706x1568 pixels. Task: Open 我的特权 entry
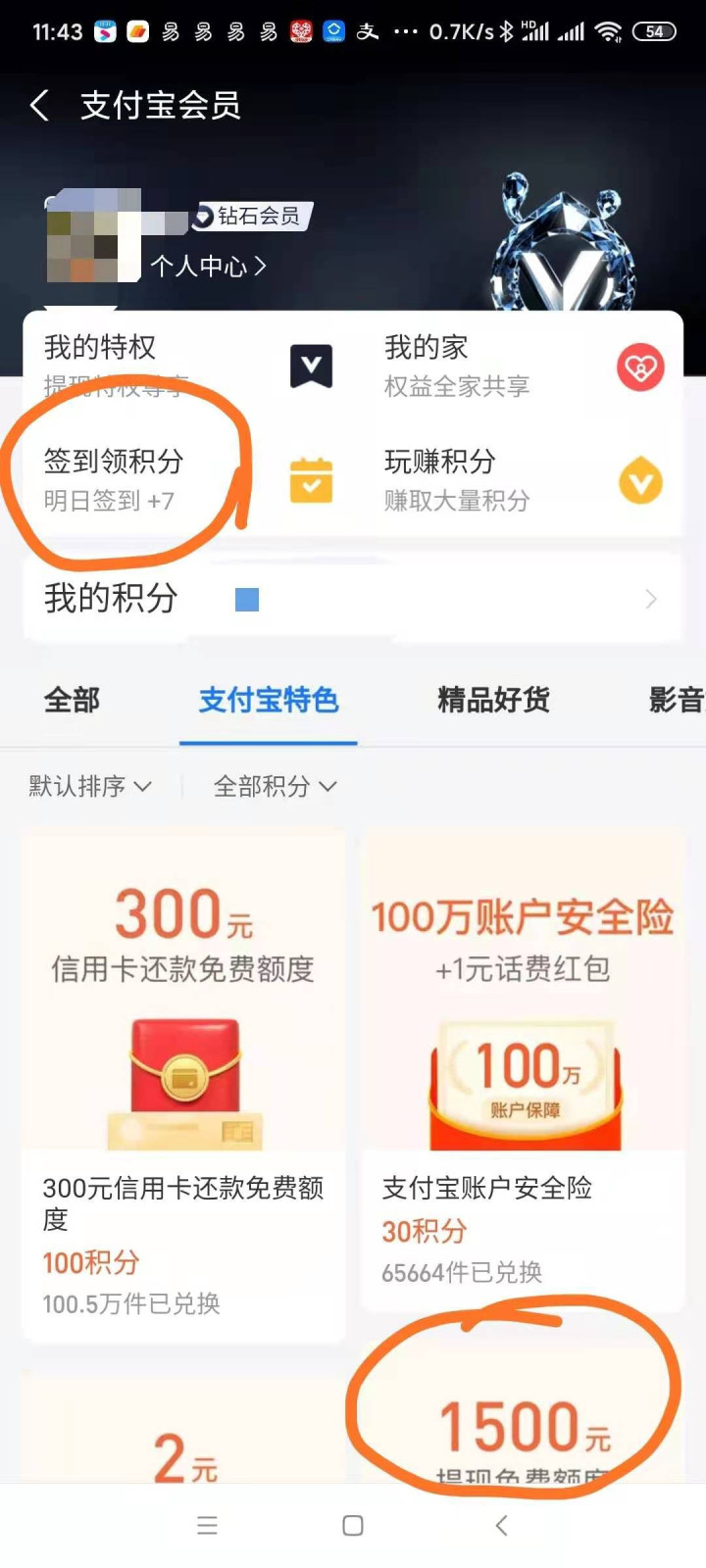point(188,367)
